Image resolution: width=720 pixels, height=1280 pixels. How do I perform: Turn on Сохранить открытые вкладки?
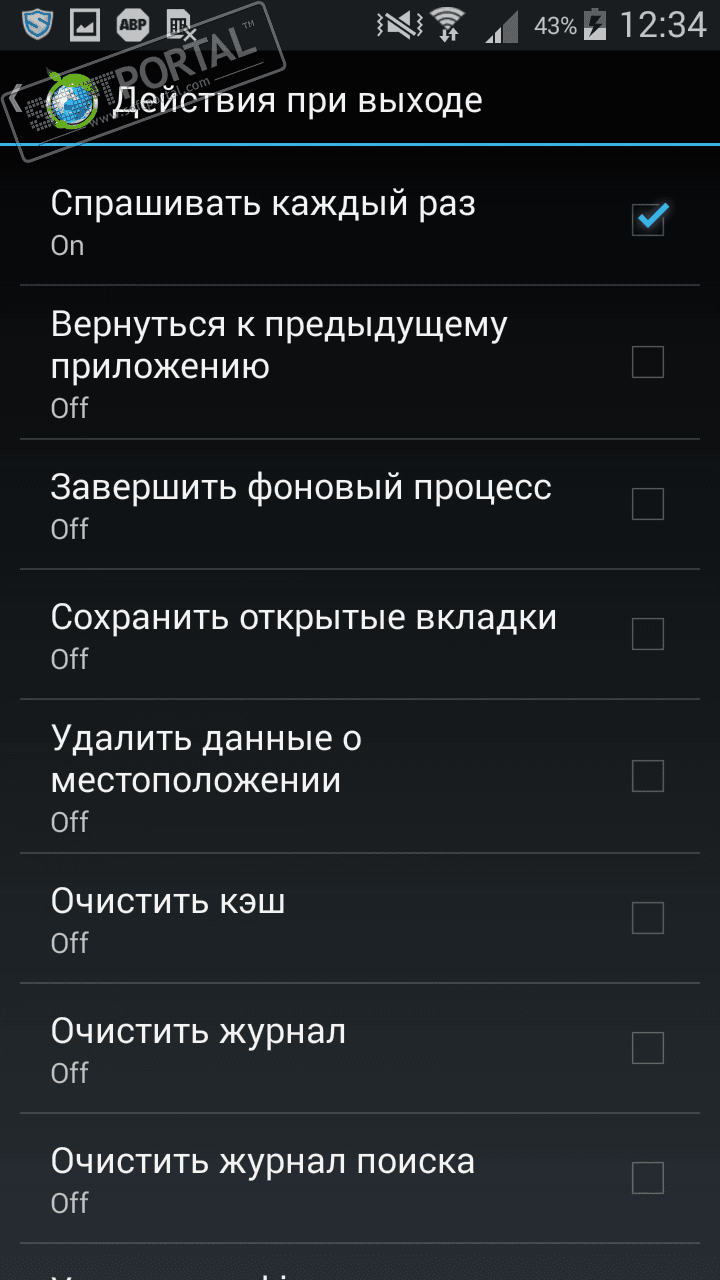coord(648,634)
